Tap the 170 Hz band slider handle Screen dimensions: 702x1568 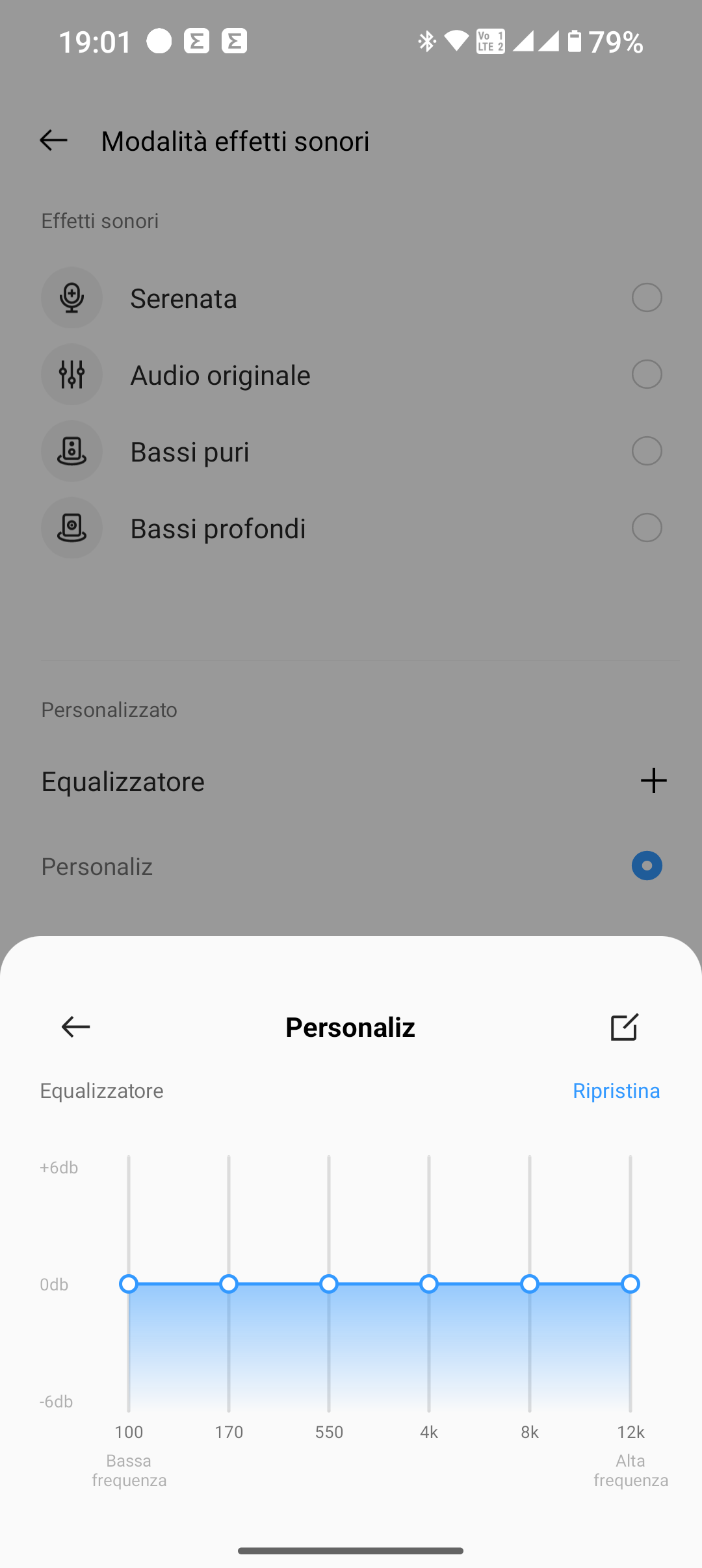click(x=229, y=1284)
